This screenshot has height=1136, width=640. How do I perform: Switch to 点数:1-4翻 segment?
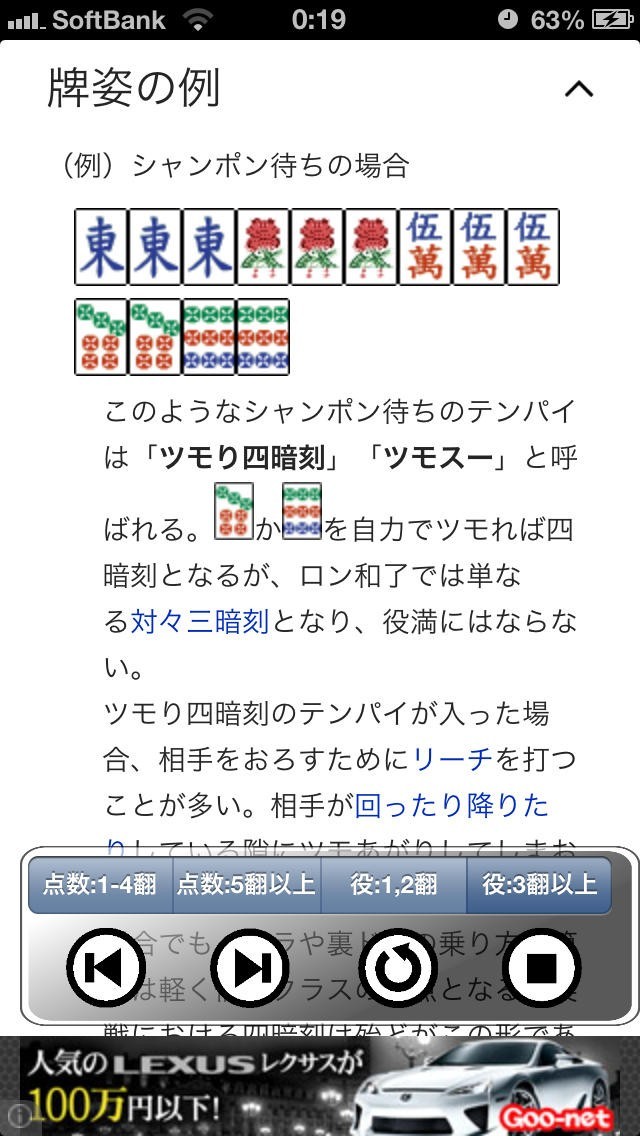pos(100,885)
